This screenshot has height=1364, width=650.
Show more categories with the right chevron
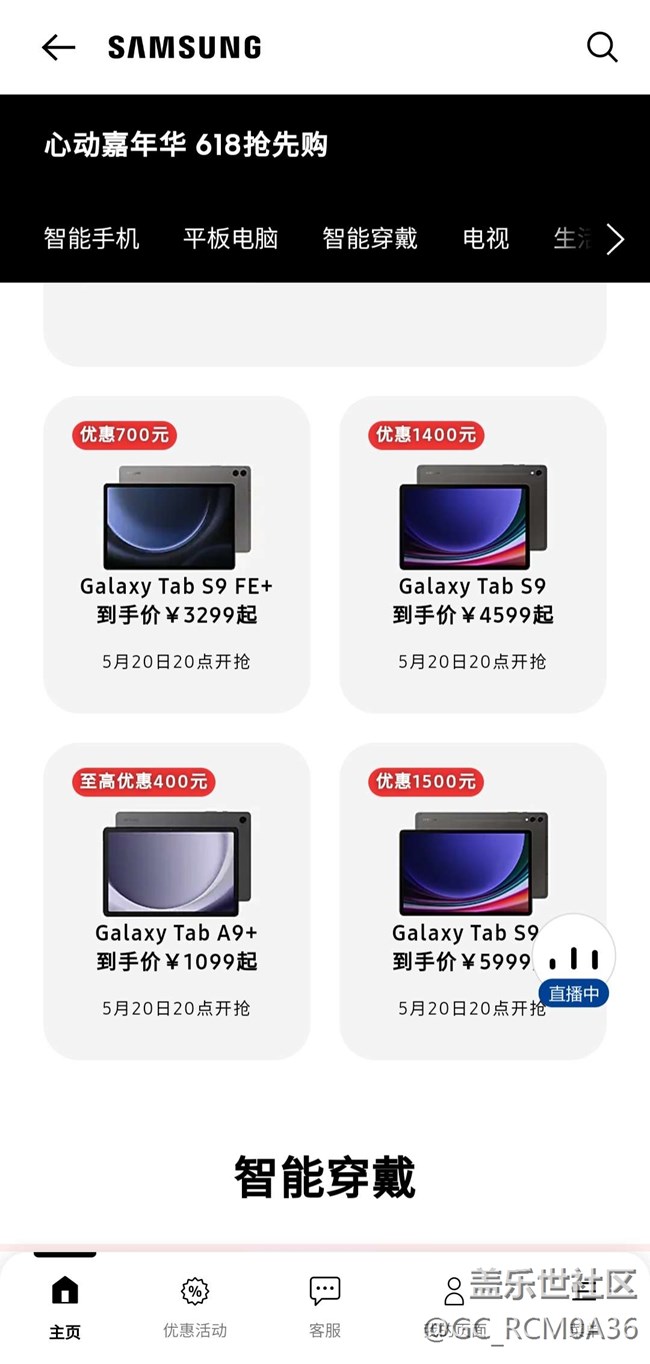[615, 239]
